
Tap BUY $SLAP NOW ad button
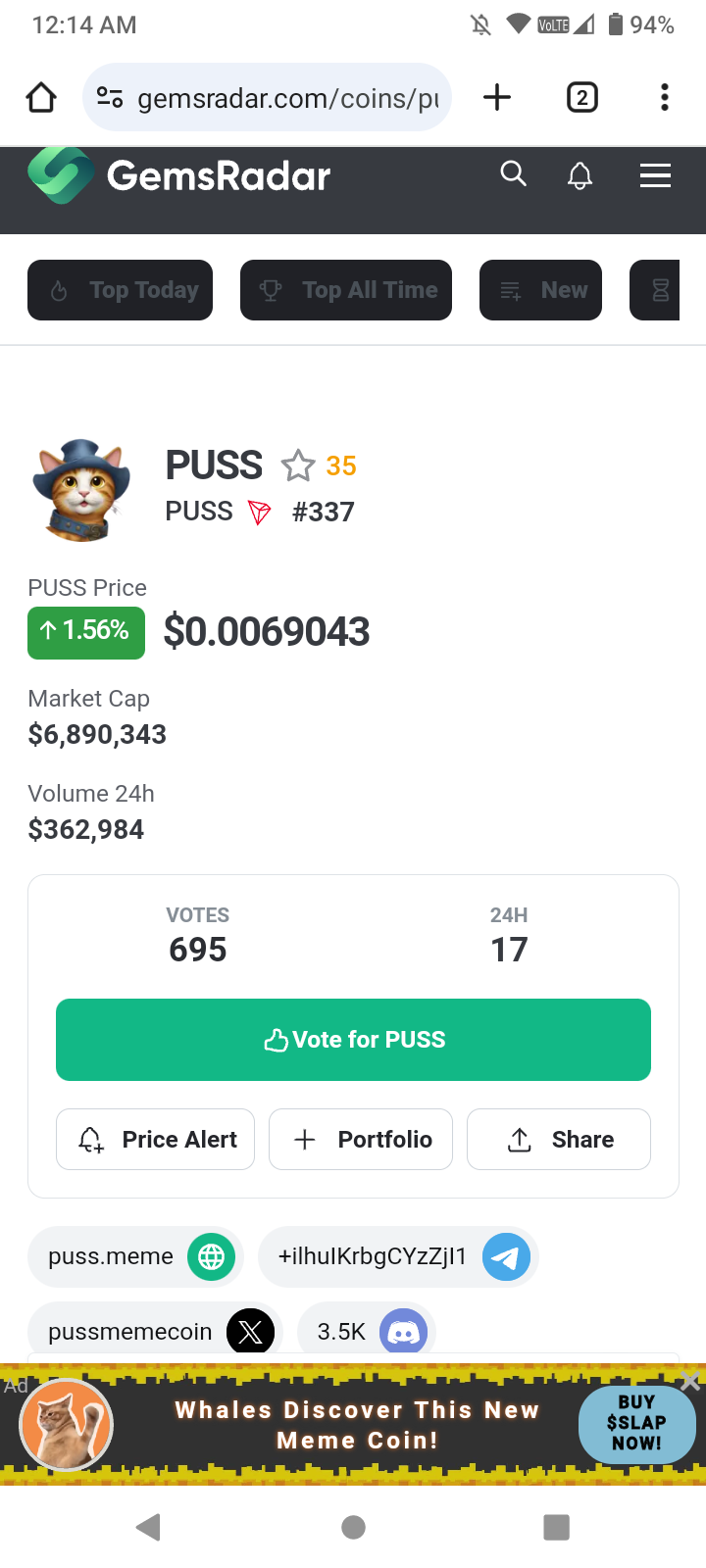click(x=636, y=1423)
